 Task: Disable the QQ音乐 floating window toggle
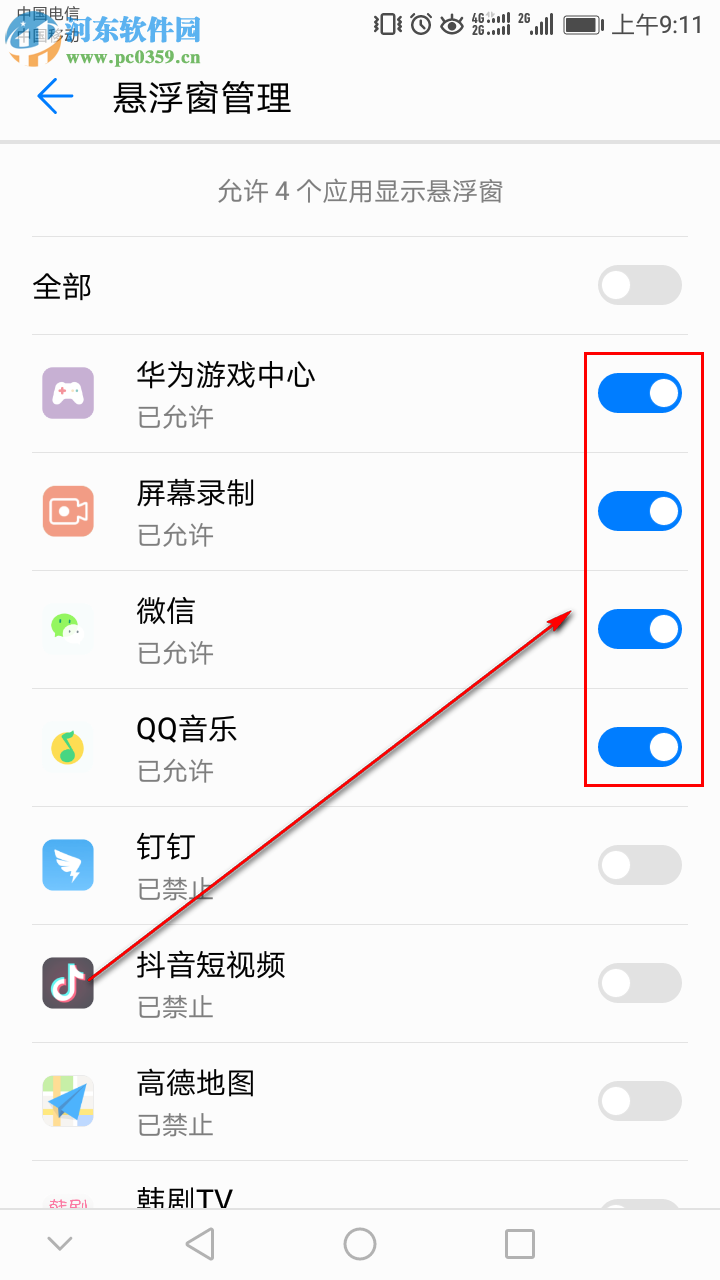click(x=639, y=747)
